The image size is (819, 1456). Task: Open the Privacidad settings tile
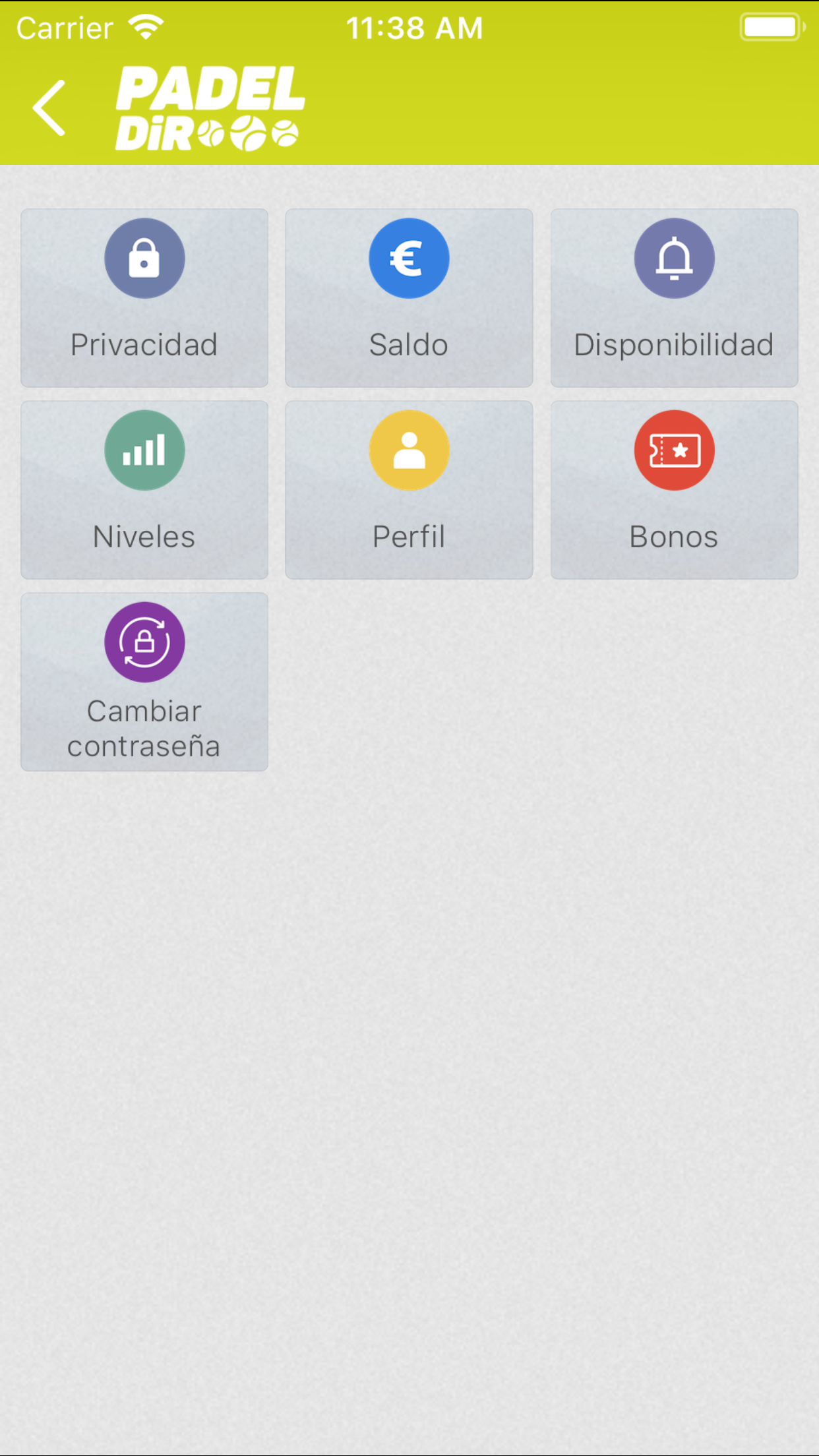point(144,298)
